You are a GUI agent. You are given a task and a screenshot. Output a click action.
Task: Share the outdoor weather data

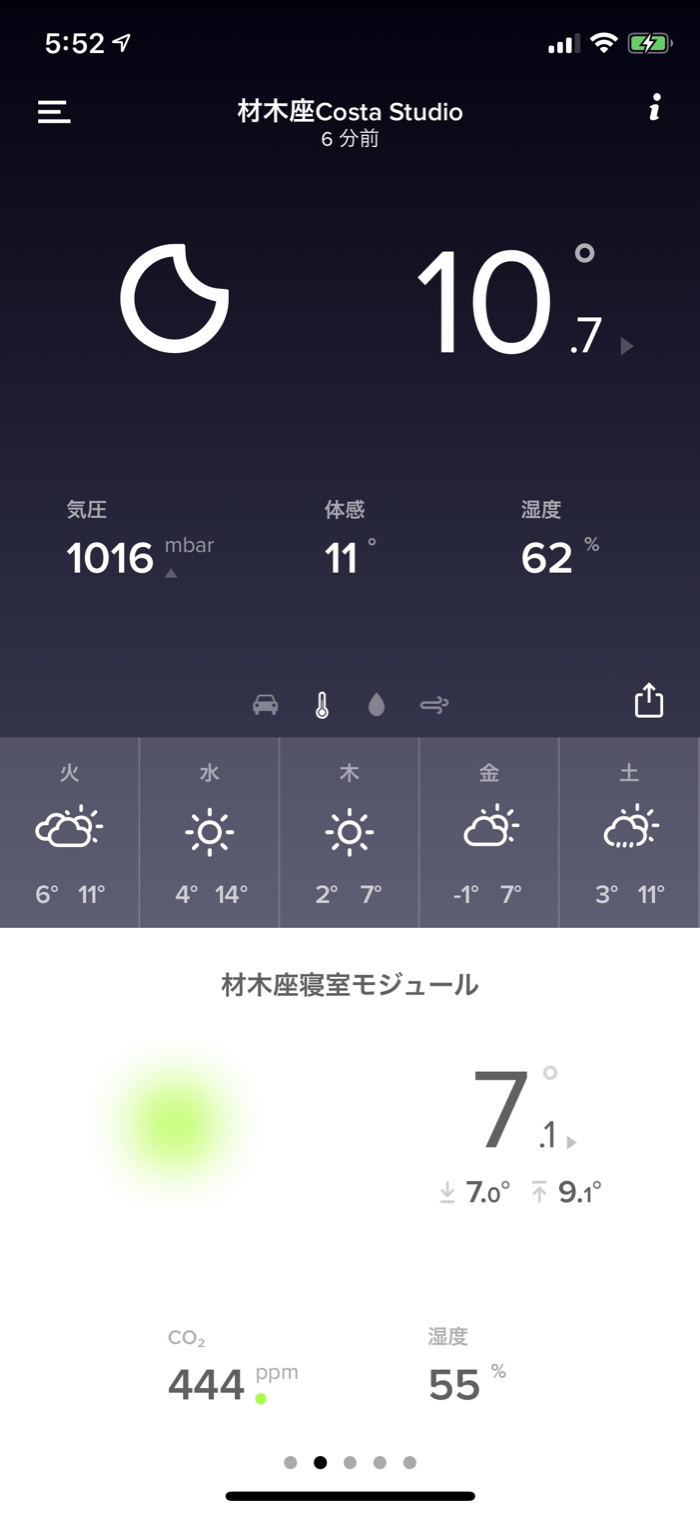click(x=649, y=700)
